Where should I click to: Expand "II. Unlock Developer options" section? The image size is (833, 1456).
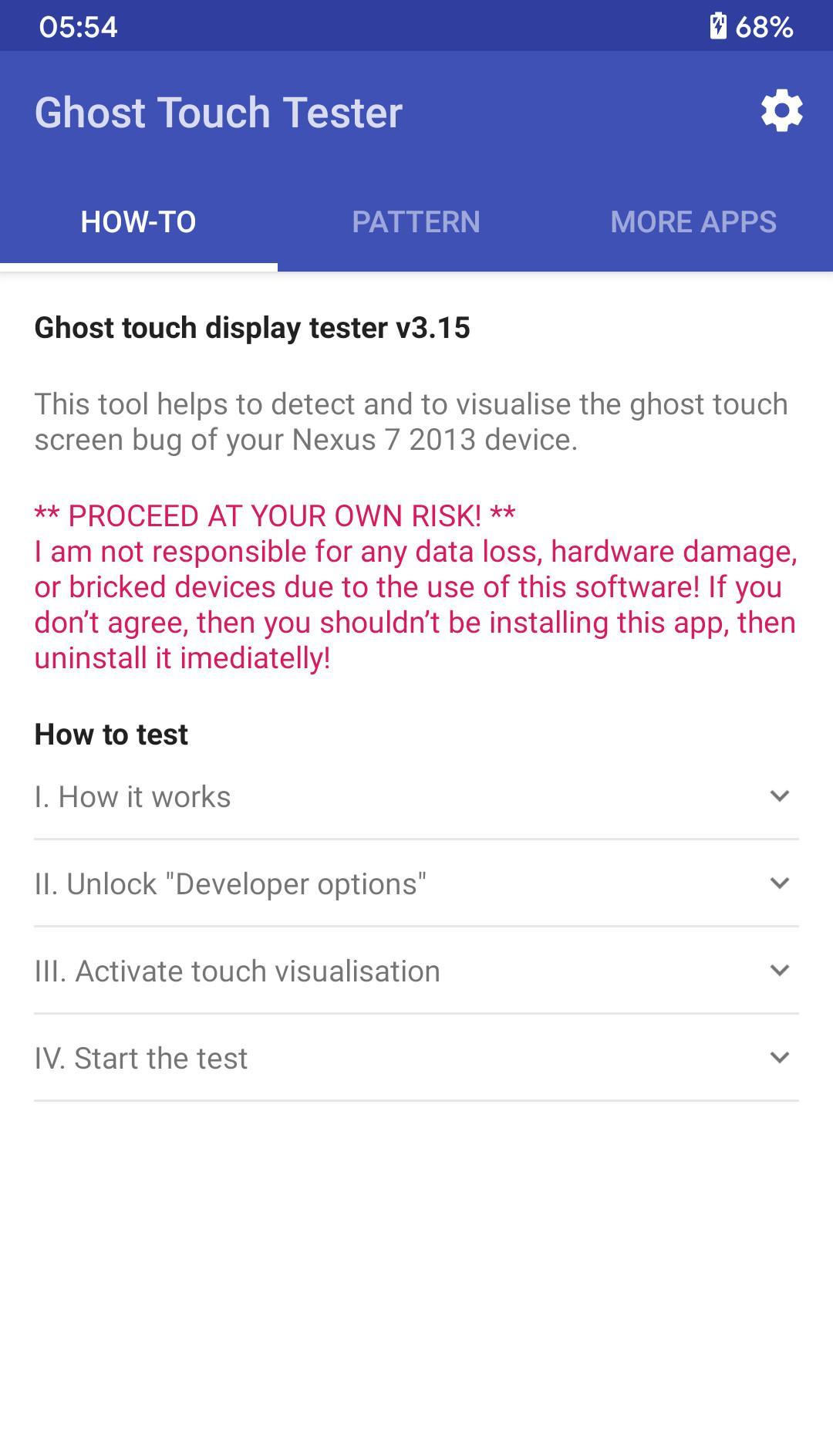point(416,883)
